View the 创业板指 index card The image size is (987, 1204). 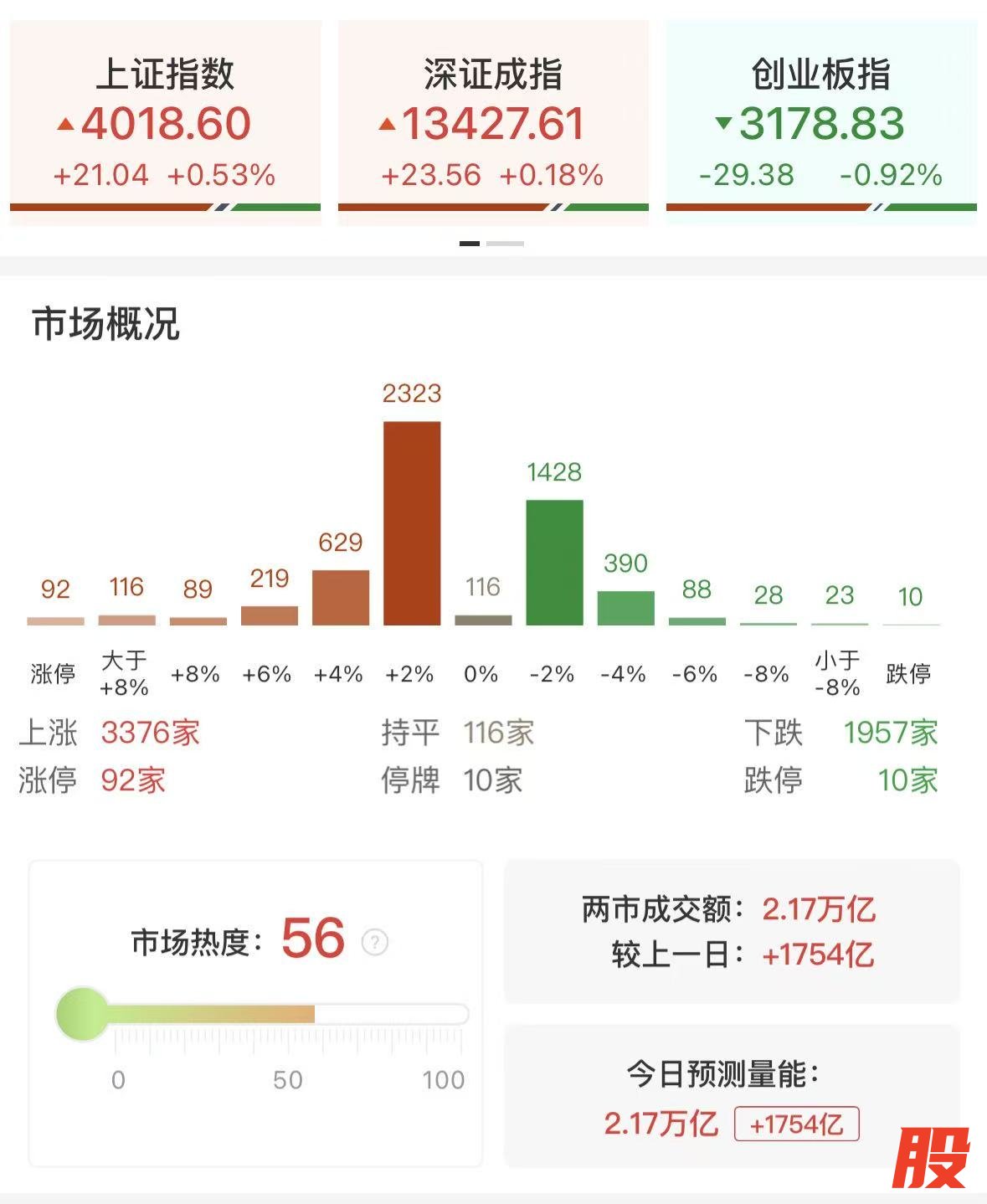tap(820, 122)
